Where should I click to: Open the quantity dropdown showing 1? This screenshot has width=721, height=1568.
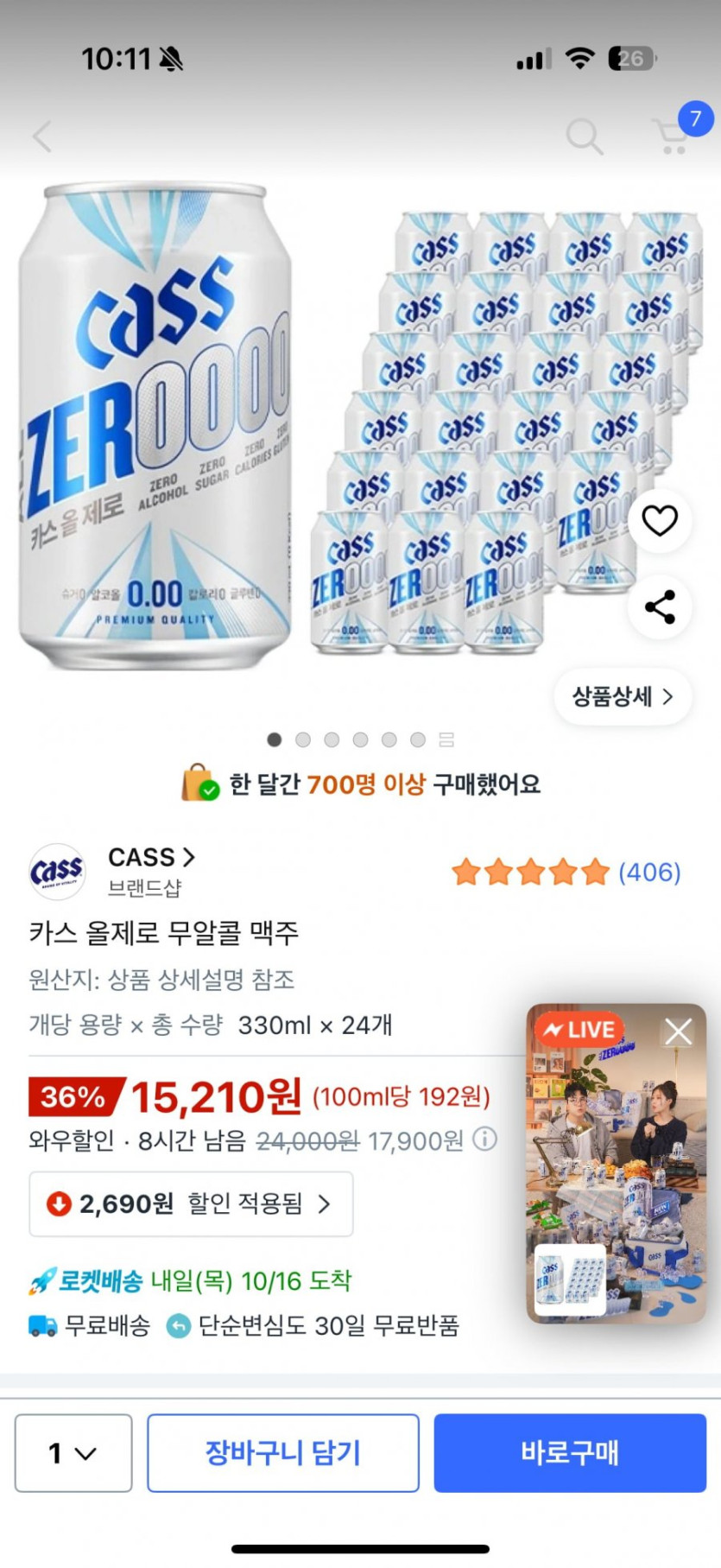point(73,1453)
